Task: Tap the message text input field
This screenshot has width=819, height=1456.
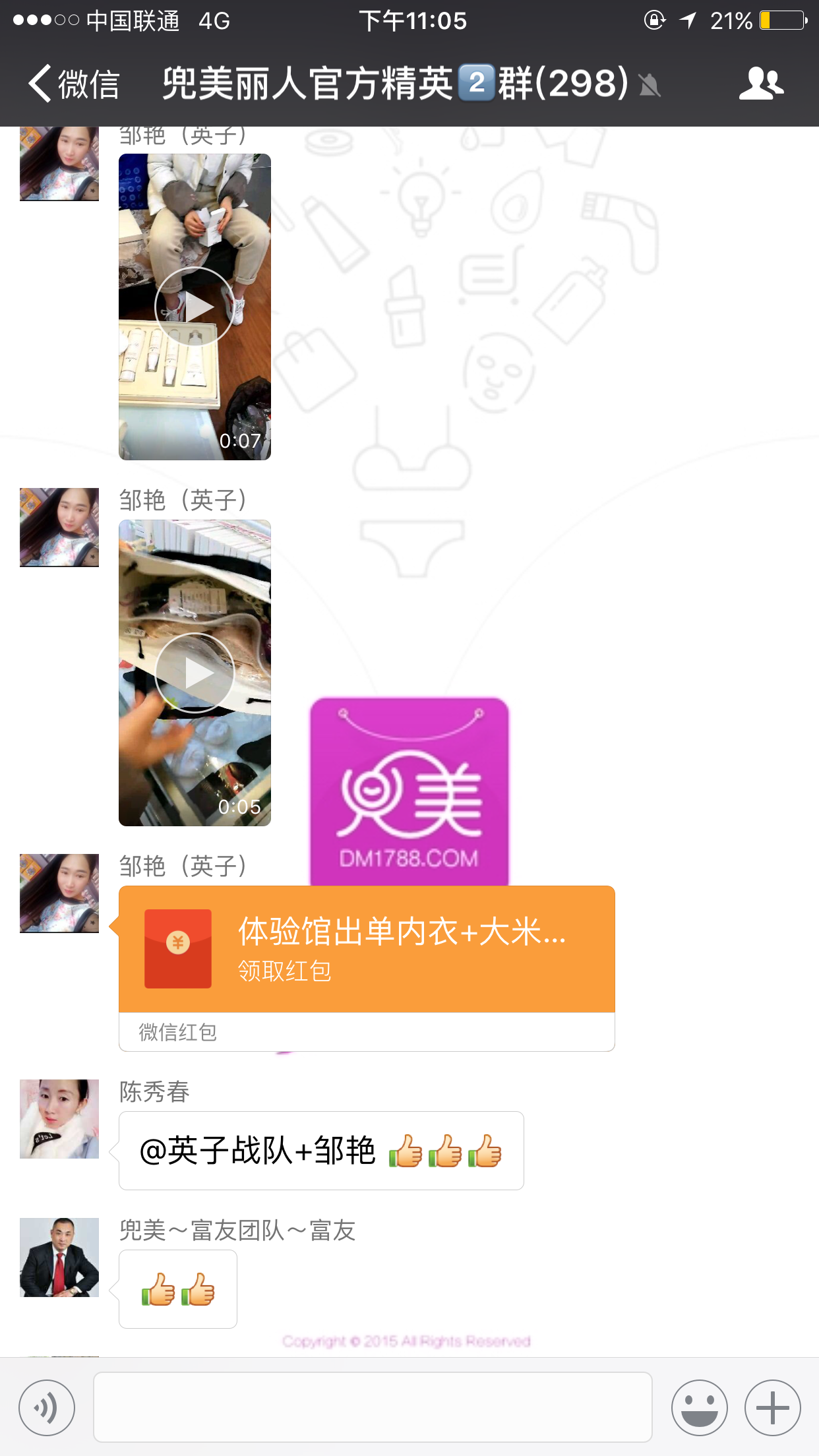Action: pos(373,1407)
